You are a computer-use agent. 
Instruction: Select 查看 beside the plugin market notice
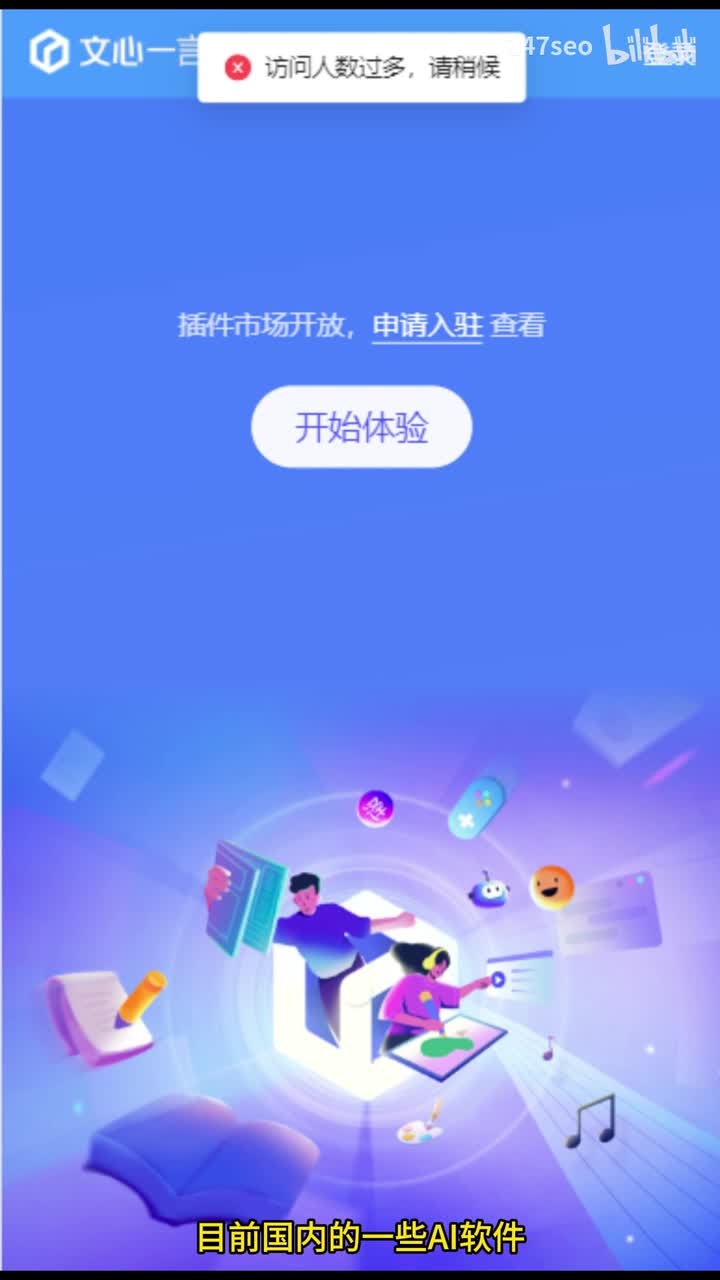coord(518,326)
